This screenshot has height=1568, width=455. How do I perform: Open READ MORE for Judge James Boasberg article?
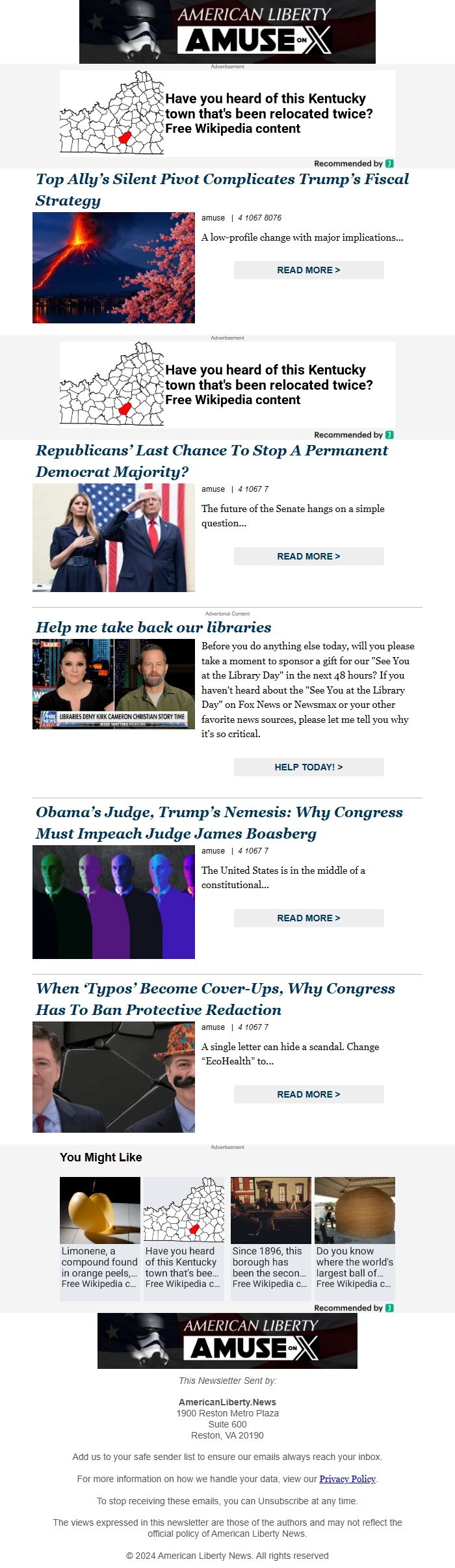(x=309, y=918)
